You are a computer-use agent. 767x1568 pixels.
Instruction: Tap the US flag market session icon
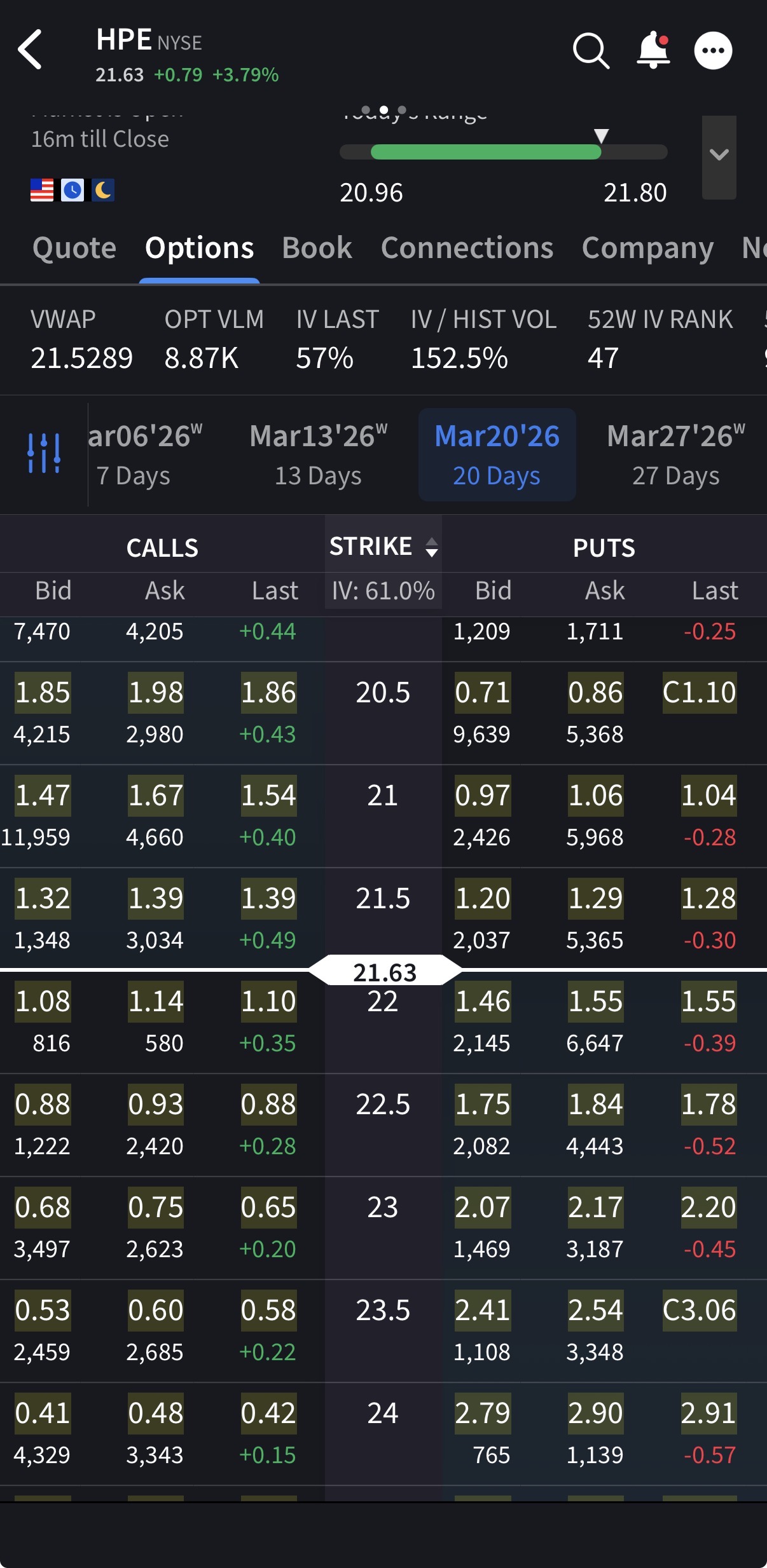tap(42, 189)
